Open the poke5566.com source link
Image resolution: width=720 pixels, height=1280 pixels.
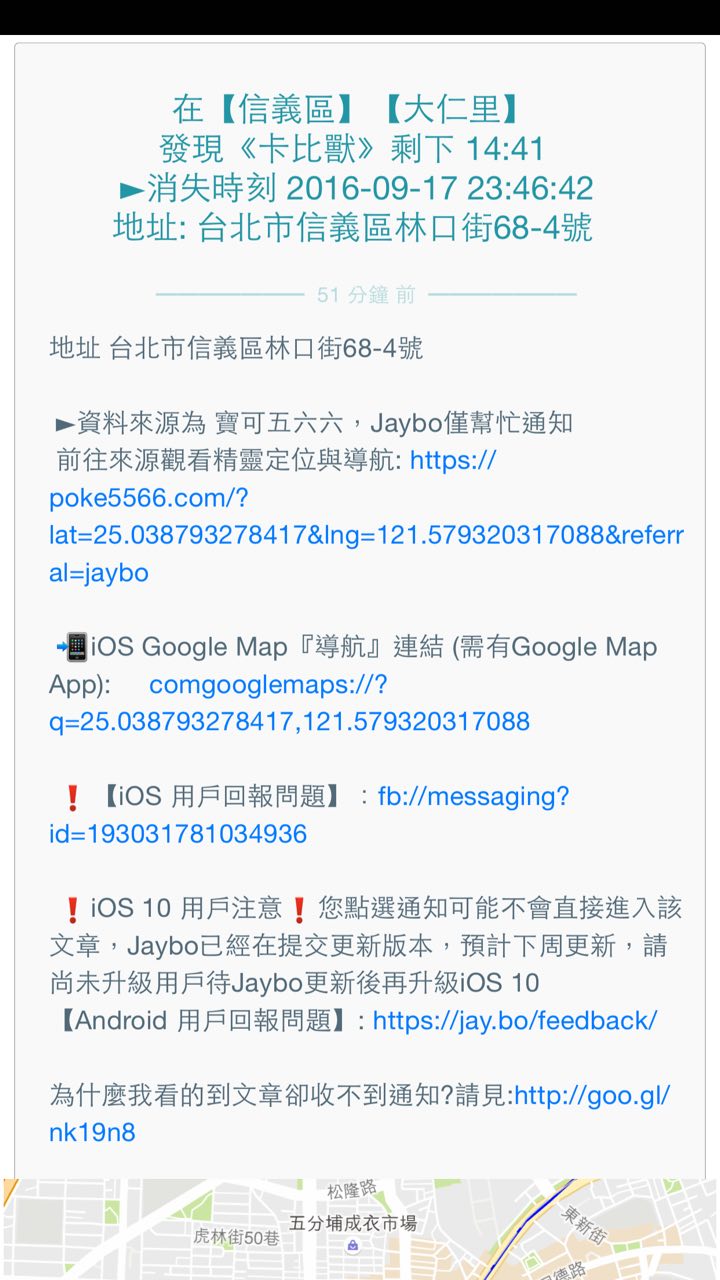[x=366, y=516]
